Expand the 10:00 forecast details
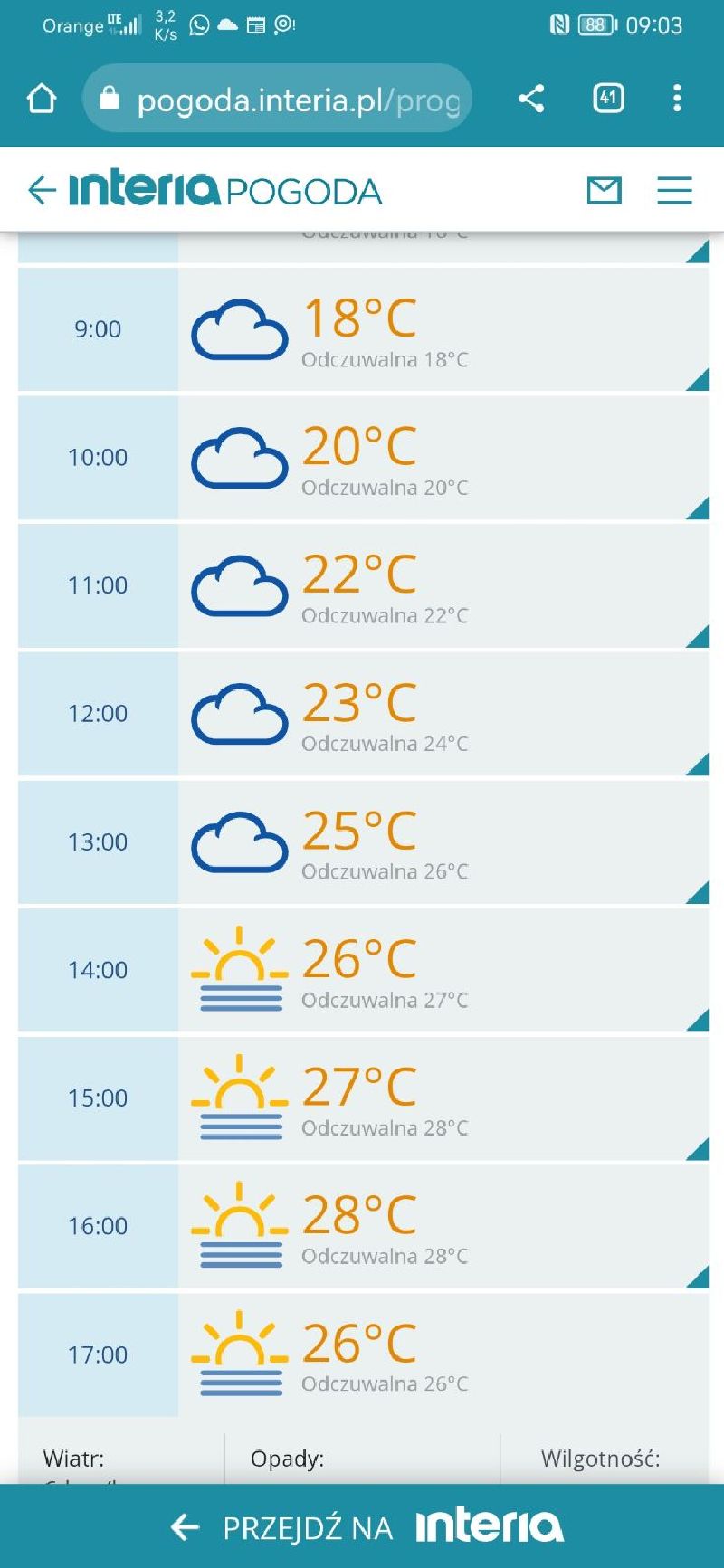 [x=363, y=458]
